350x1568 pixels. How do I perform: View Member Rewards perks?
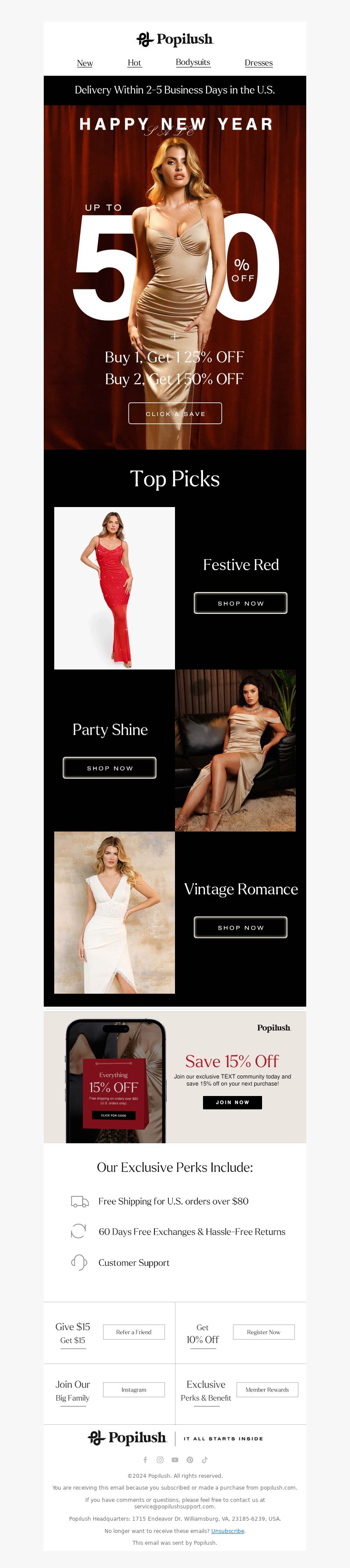point(267,1390)
